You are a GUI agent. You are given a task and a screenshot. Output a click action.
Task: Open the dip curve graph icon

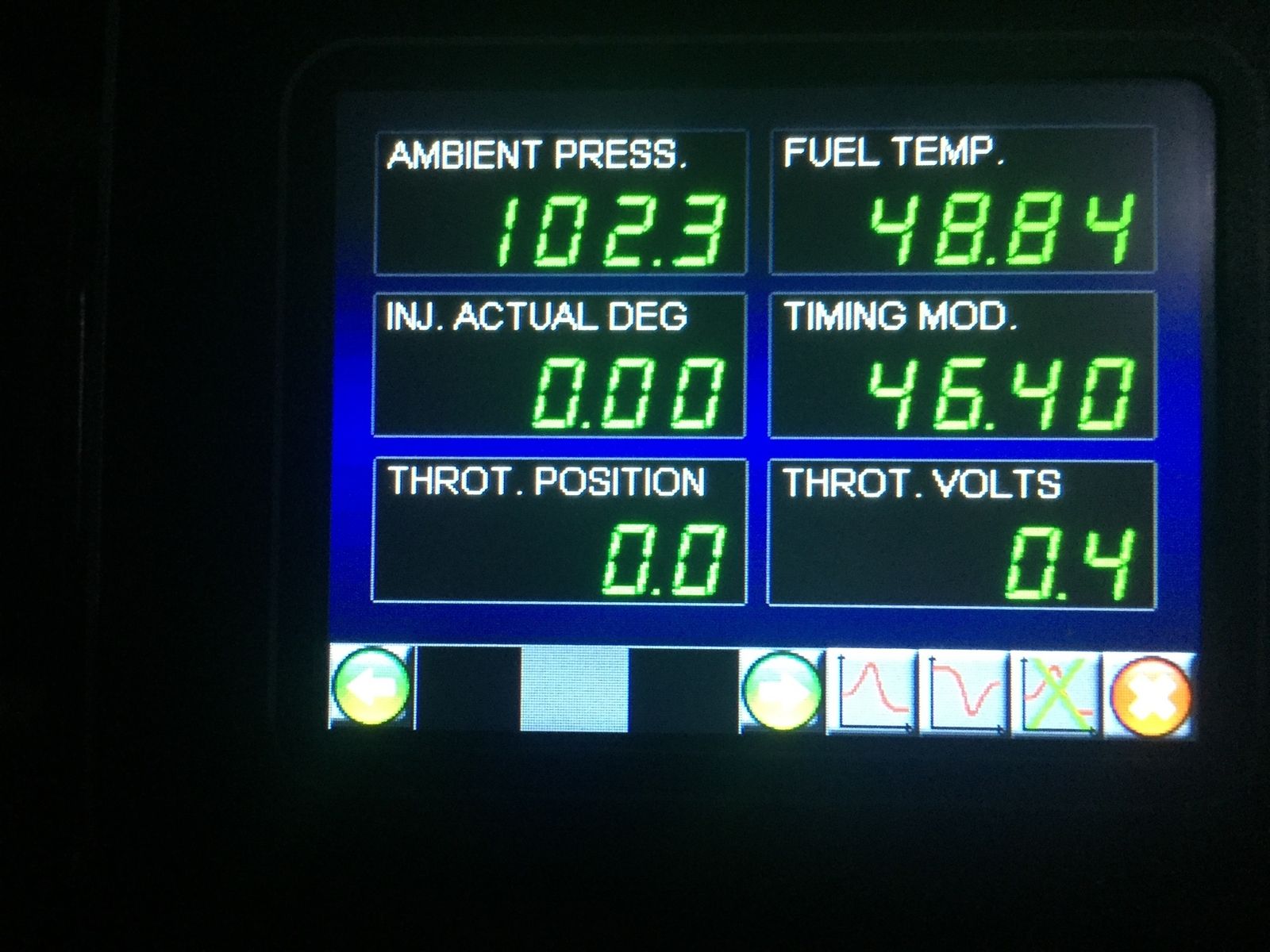coord(964,693)
